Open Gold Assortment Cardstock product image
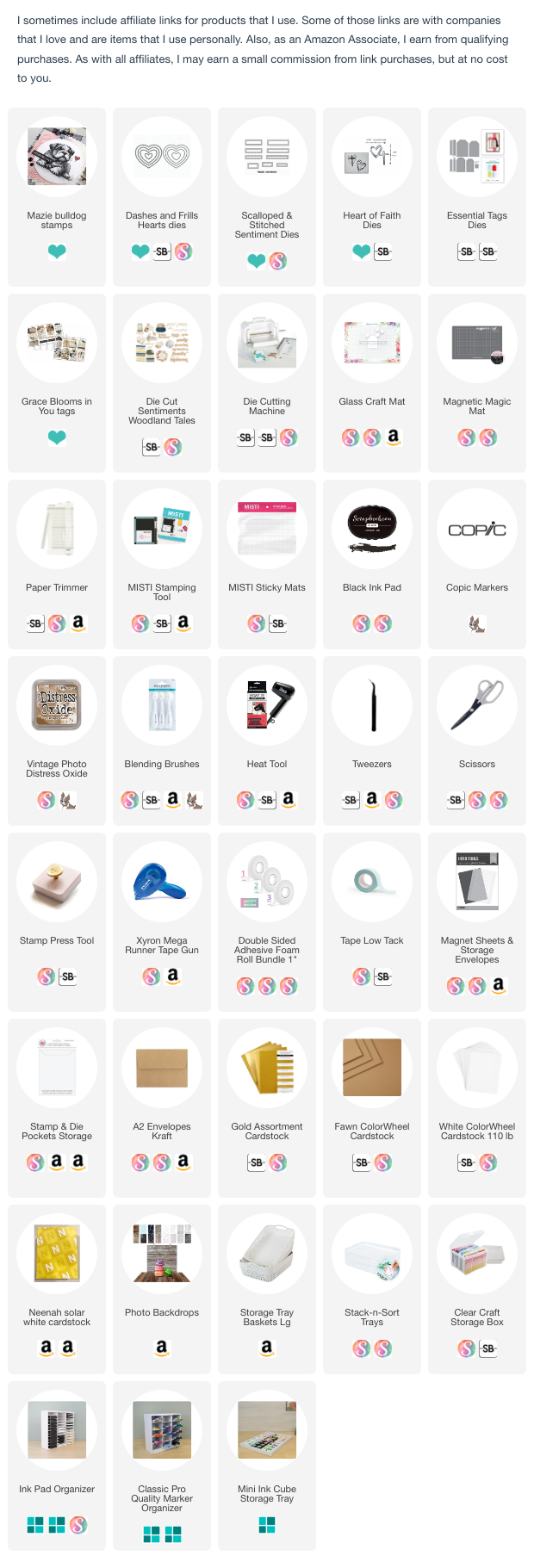This screenshot has height=1568, width=534. click(x=267, y=1068)
